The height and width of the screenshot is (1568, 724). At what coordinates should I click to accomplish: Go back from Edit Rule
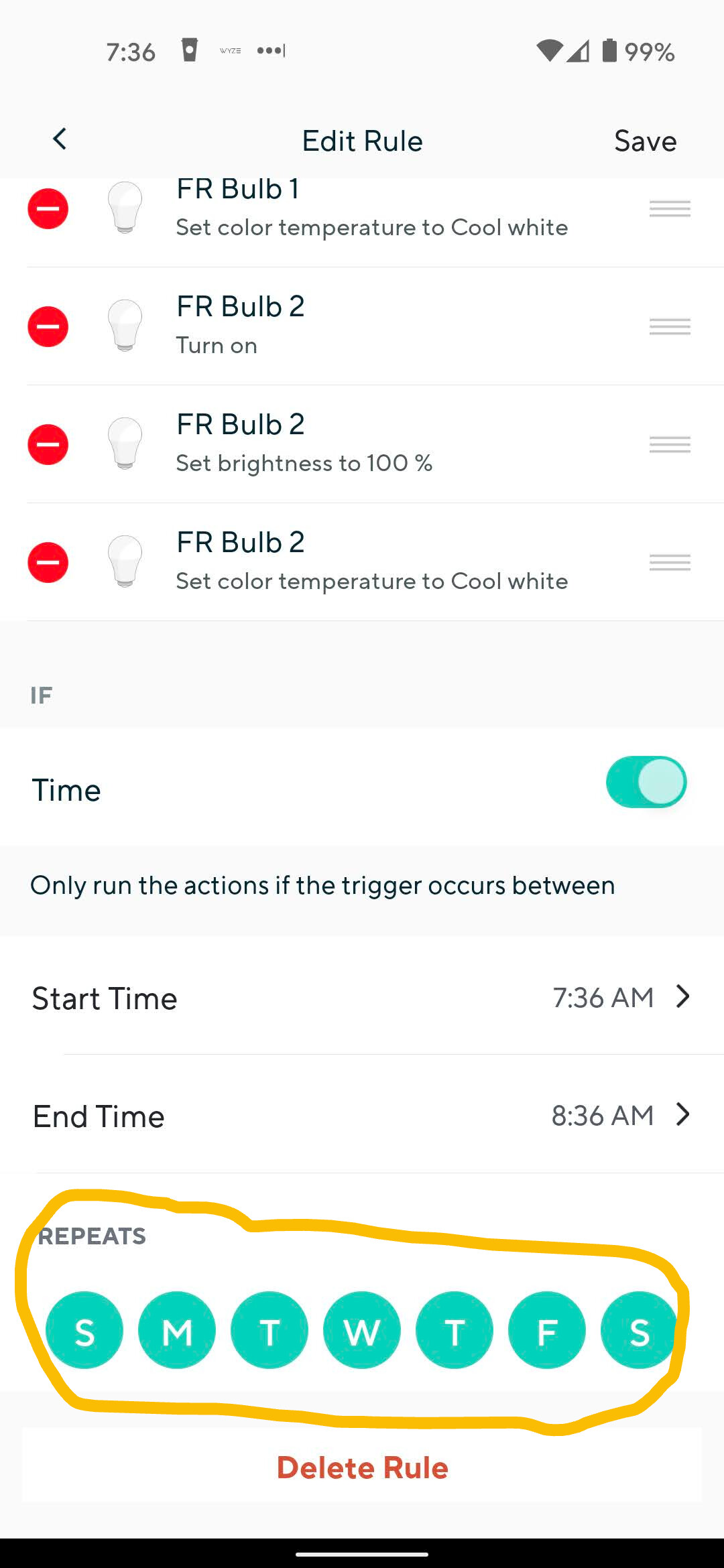click(60, 139)
